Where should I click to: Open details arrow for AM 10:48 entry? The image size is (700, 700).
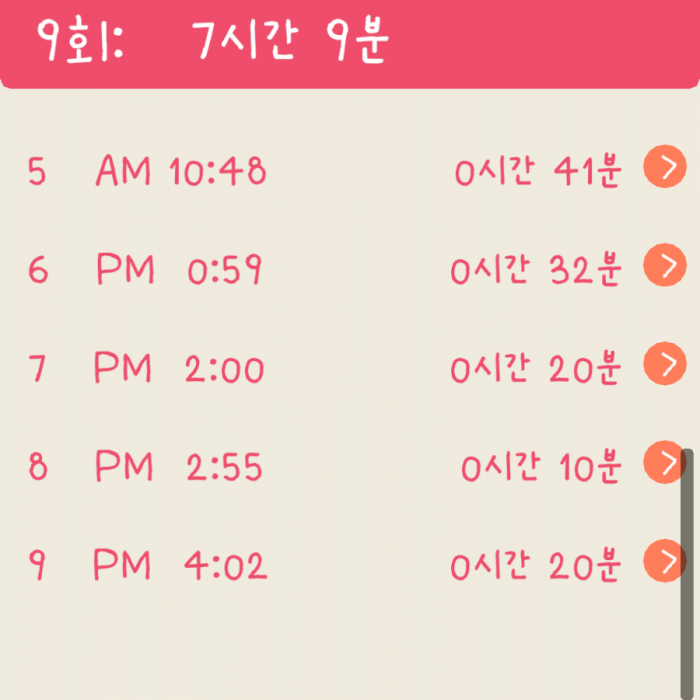pyautogui.click(x=664, y=166)
